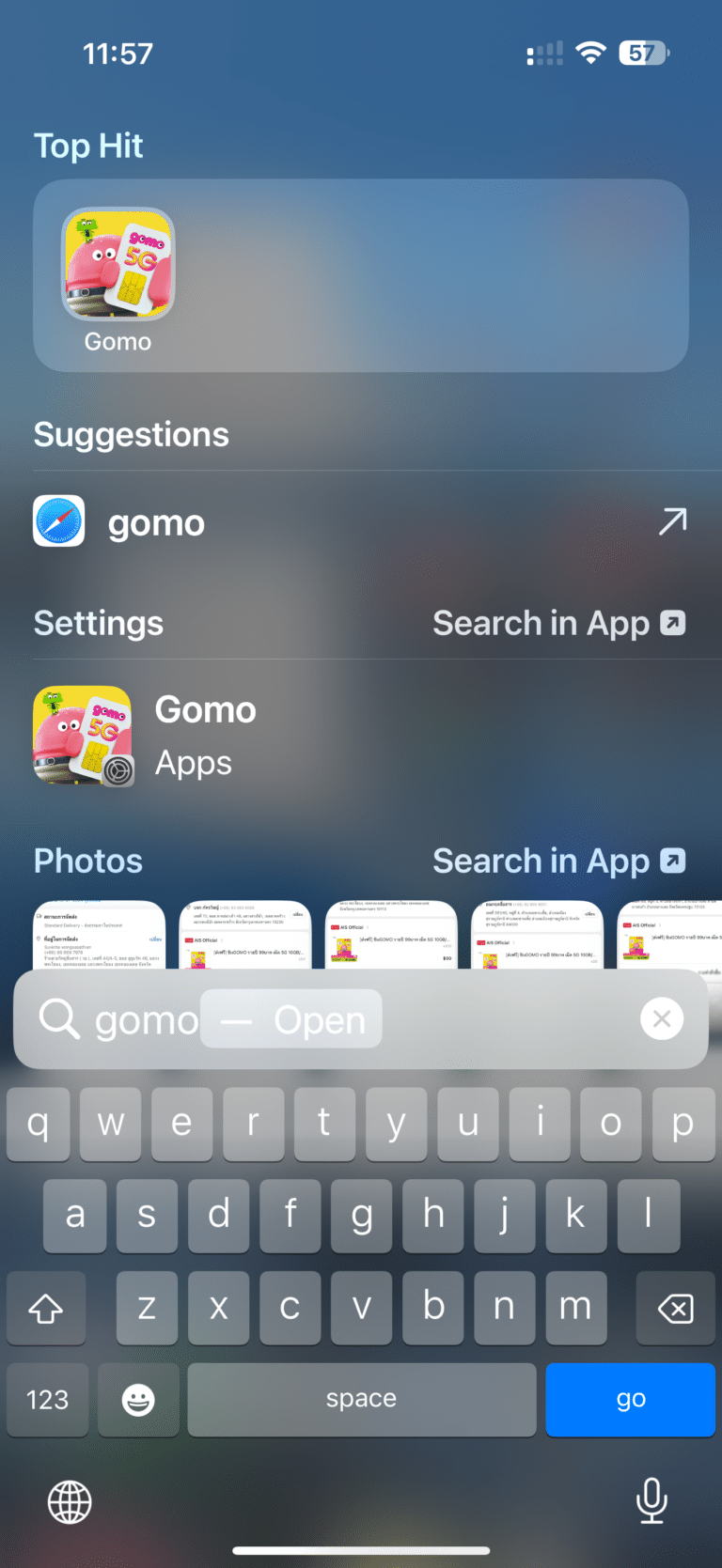Start dictation with the microphone
This screenshot has height=1568, width=722.
coord(651,1499)
